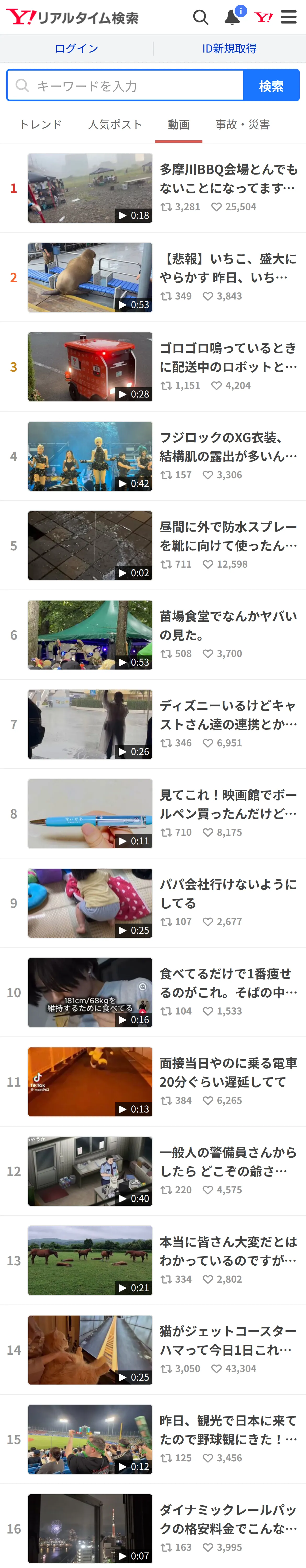Open the 猫がジェットコースター video post
This screenshot has height=1568, width=306.
pyautogui.click(x=153, y=1350)
